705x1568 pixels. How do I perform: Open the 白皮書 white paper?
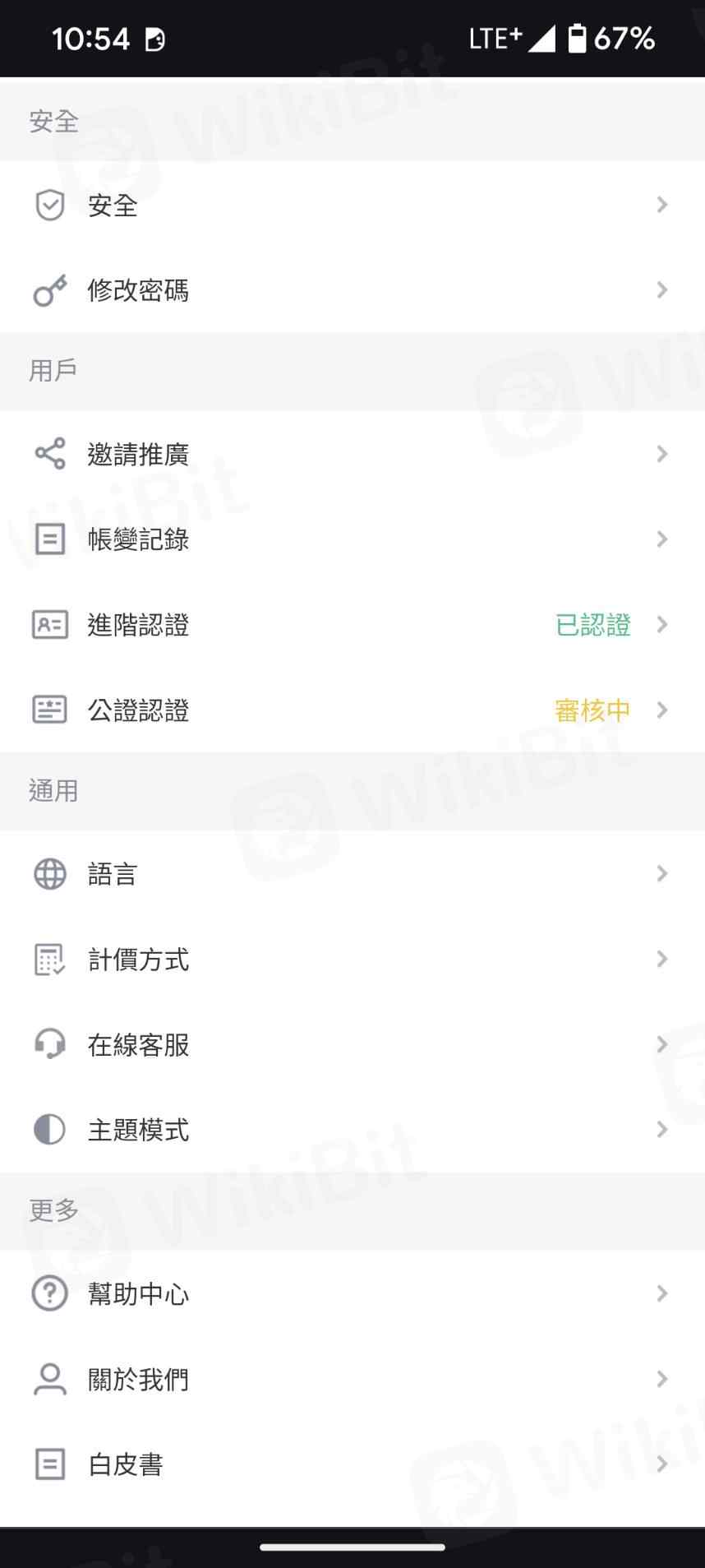tap(125, 1464)
